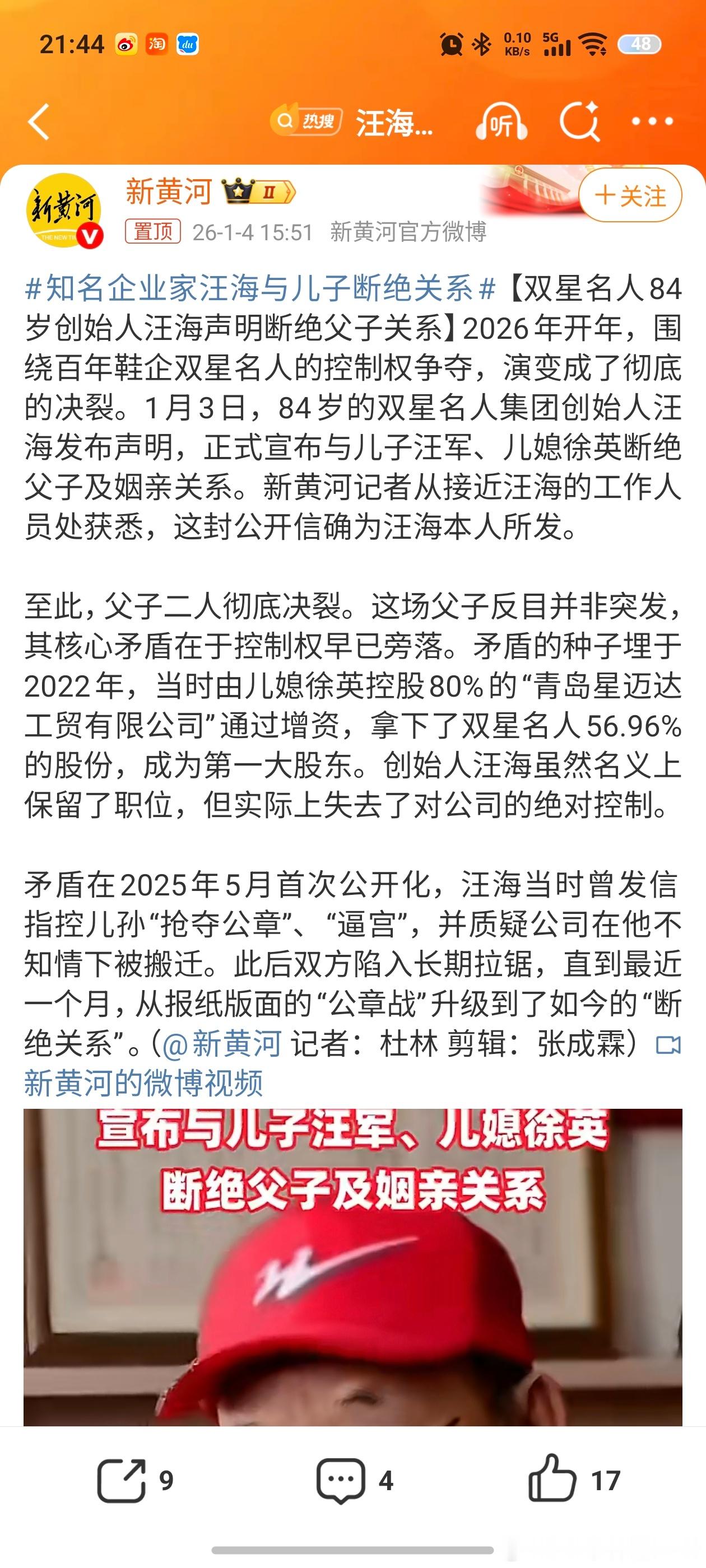
Task: Tap the refresh icon in top bar
Action: [580, 122]
